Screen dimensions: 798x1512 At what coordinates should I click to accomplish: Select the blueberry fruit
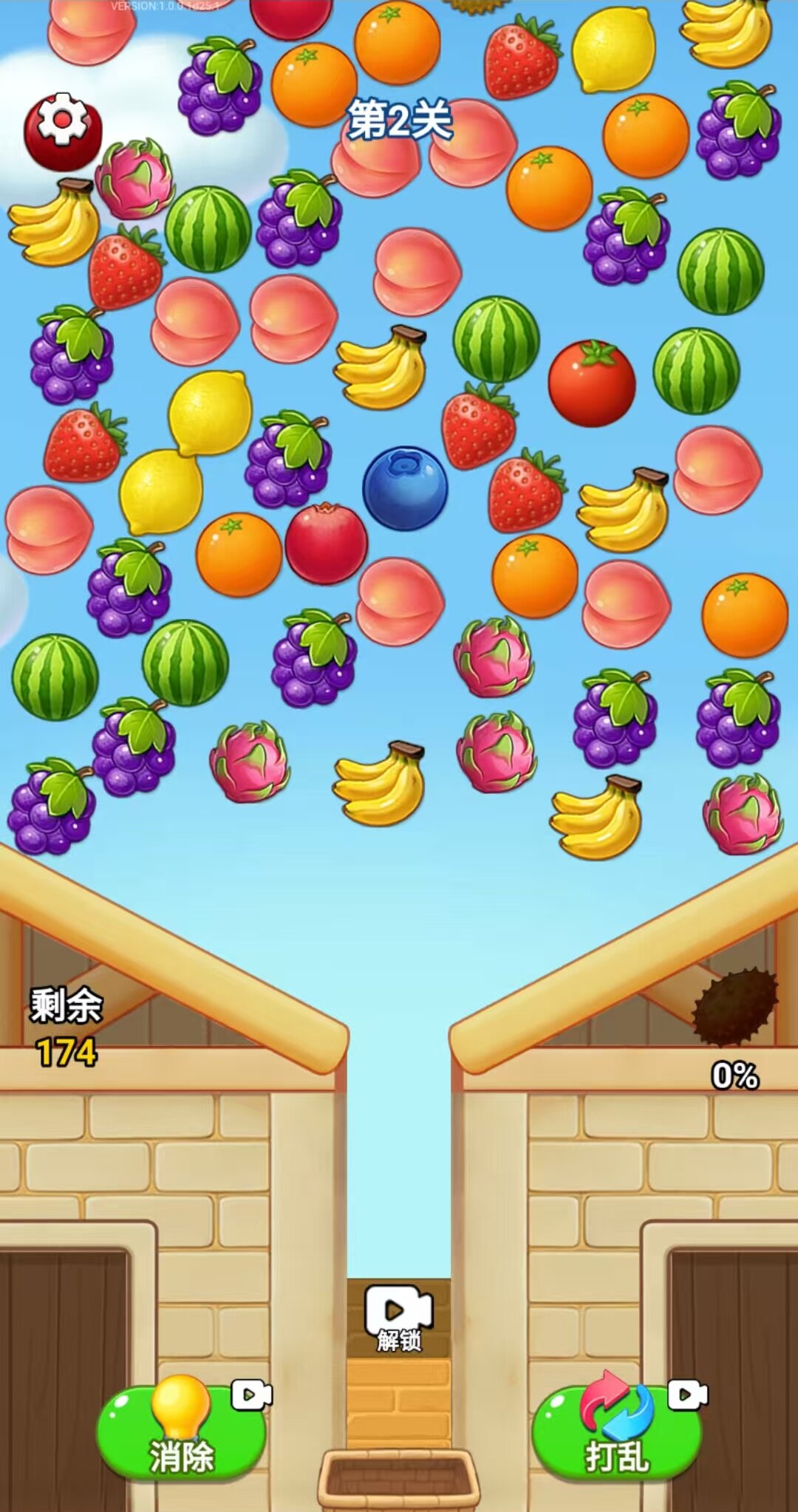(x=405, y=488)
